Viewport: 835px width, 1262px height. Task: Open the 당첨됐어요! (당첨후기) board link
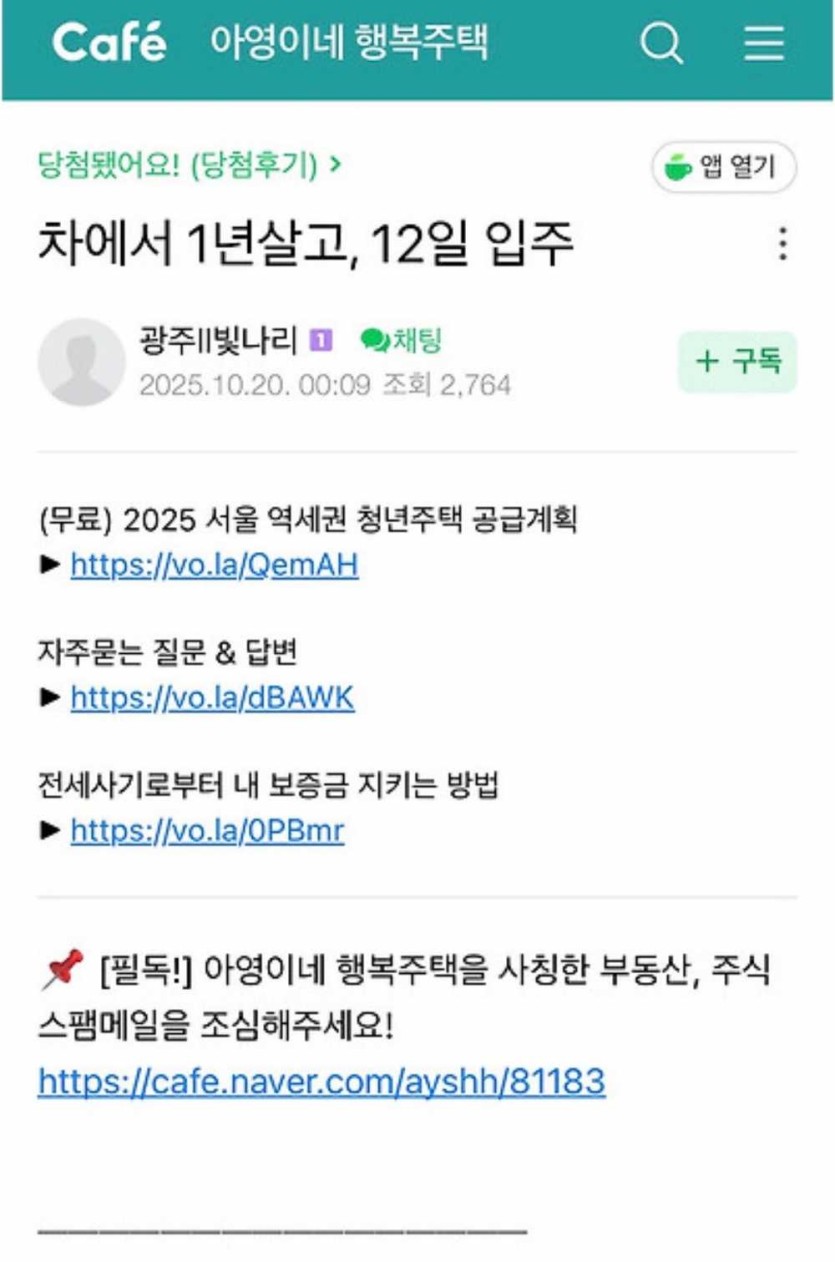tap(190, 164)
